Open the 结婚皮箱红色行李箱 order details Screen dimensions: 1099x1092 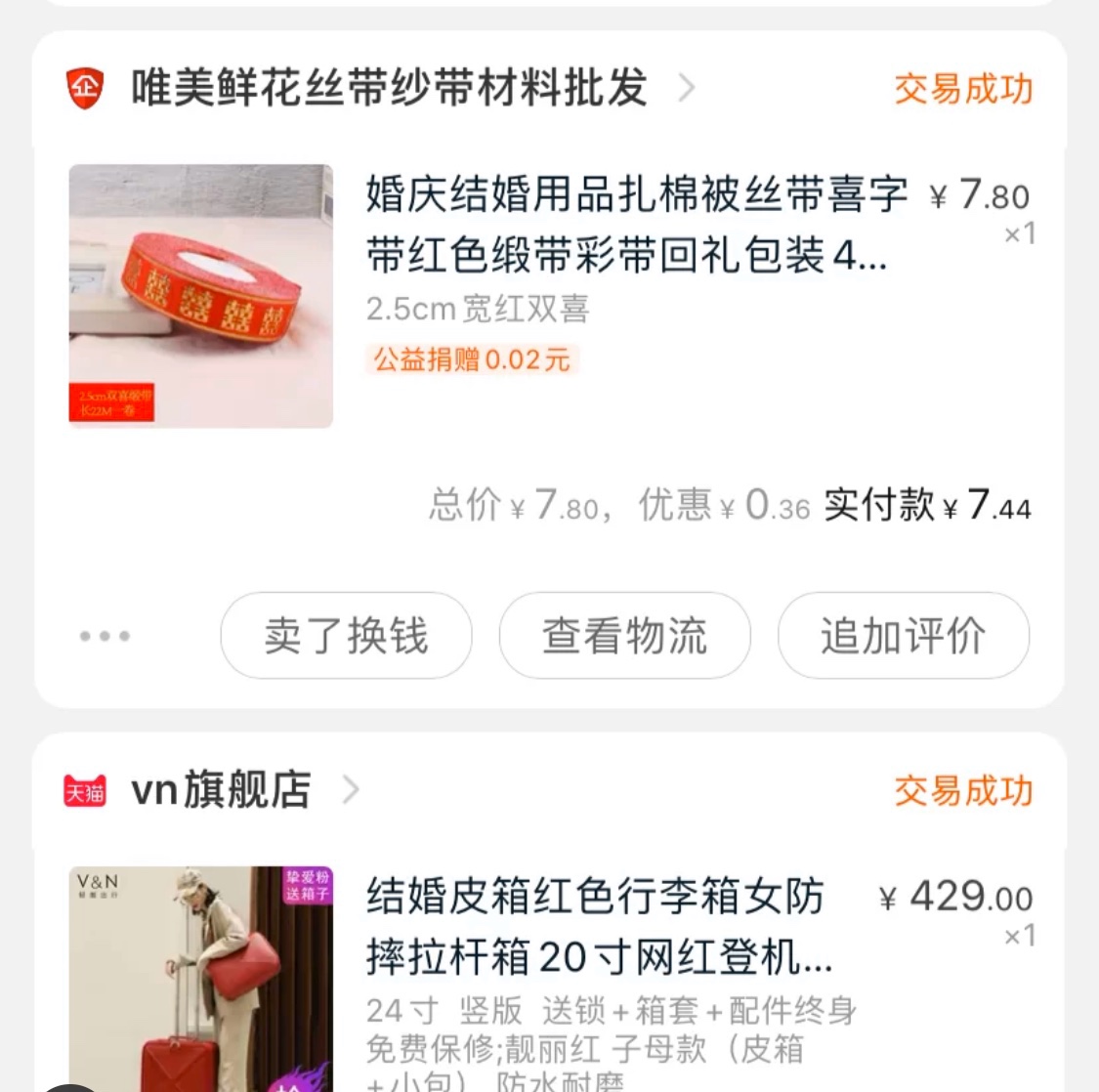click(596, 926)
